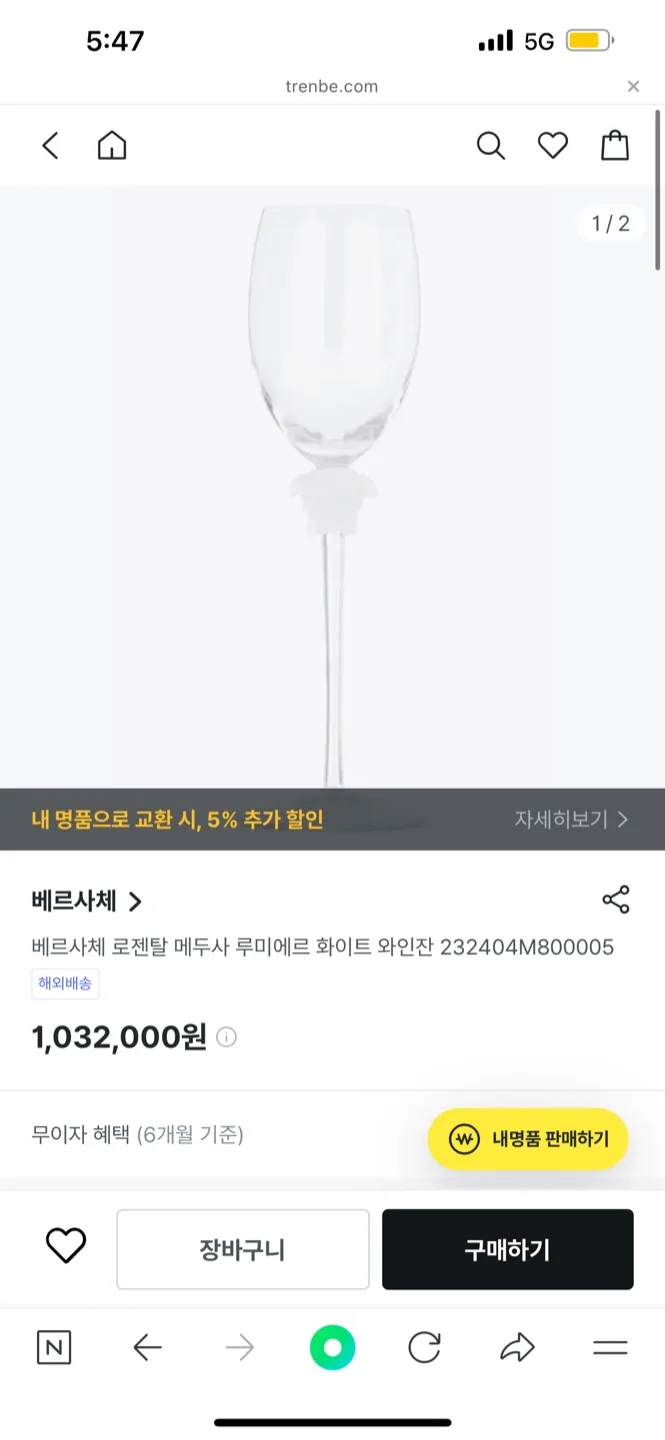The width and height of the screenshot is (665, 1440).
Task: Go back using the top left arrow
Action: pos(50,146)
